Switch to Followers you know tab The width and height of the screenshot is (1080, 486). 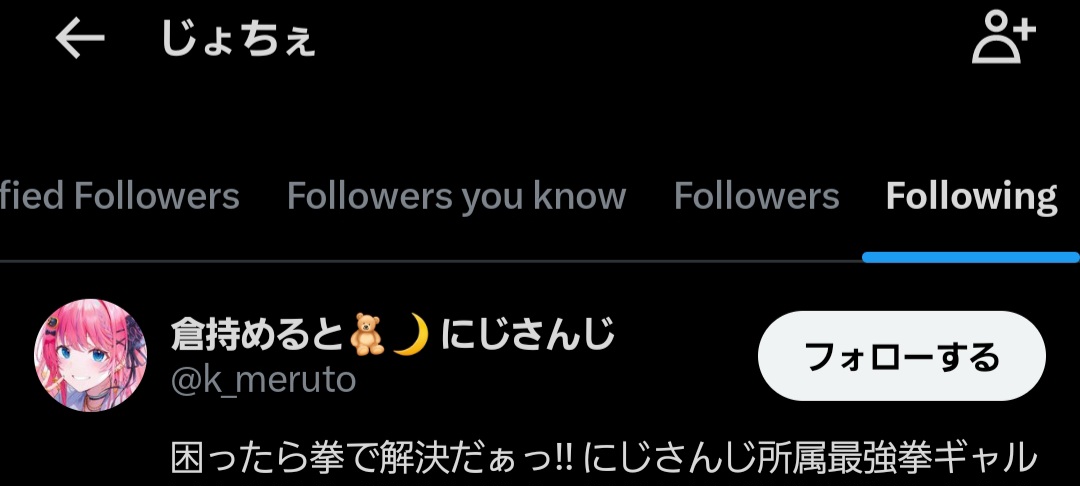click(x=456, y=196)
